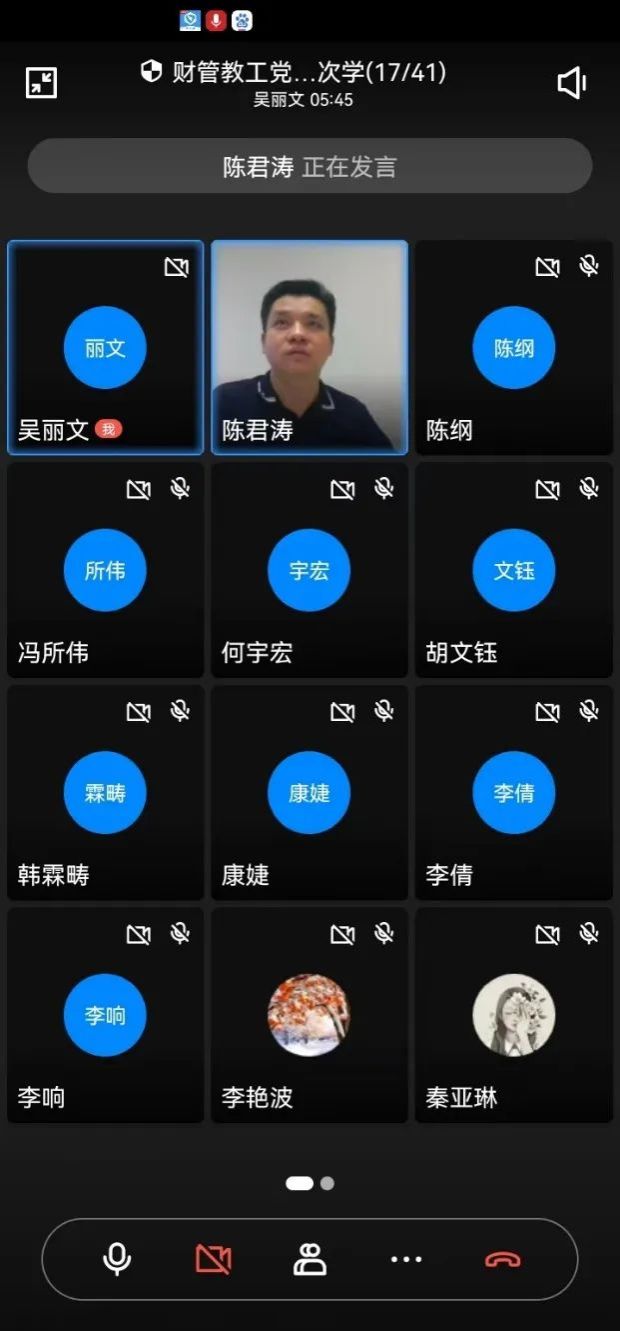
Task: Select 胡文钰's participant tile
Action: tap(514, 570)
